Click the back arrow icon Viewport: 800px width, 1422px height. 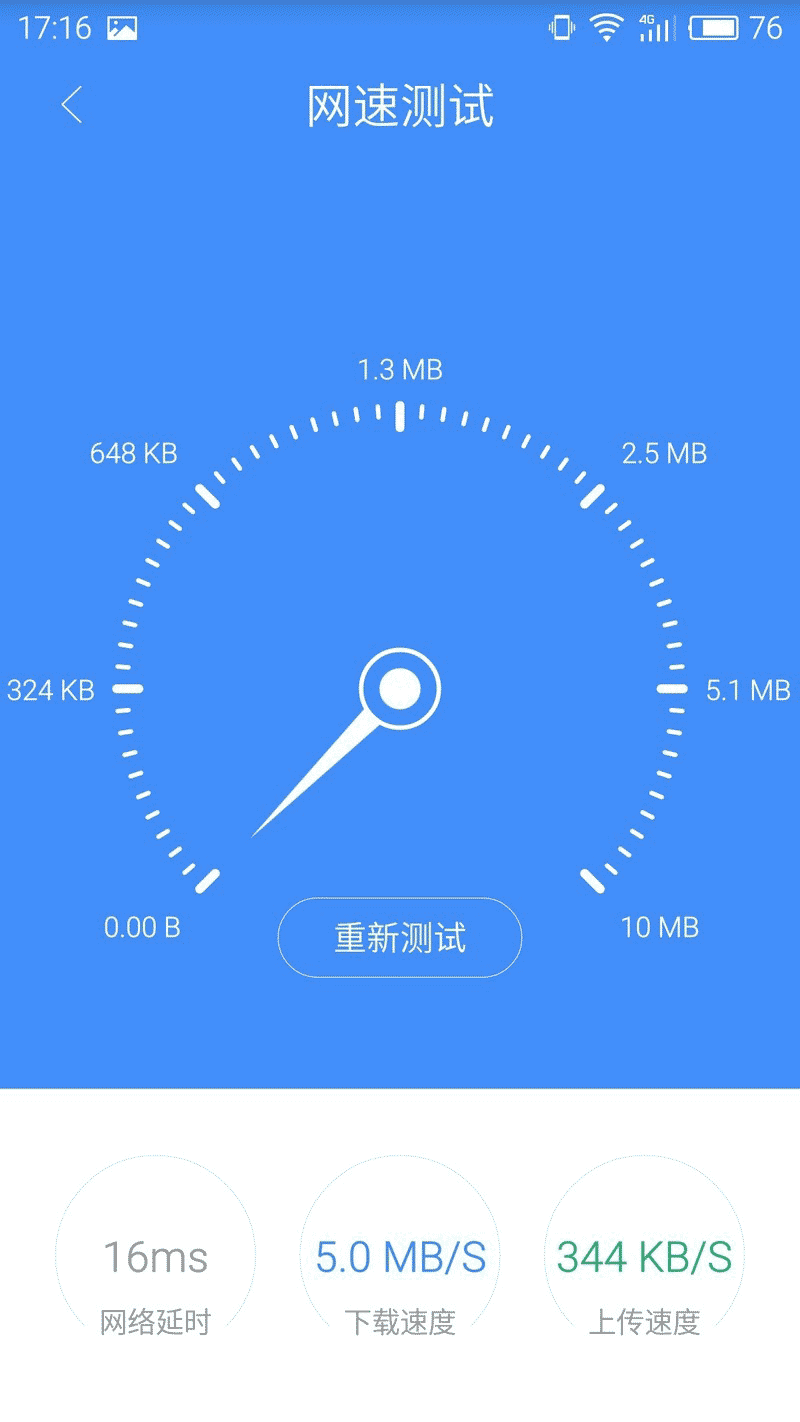[71, 106]
